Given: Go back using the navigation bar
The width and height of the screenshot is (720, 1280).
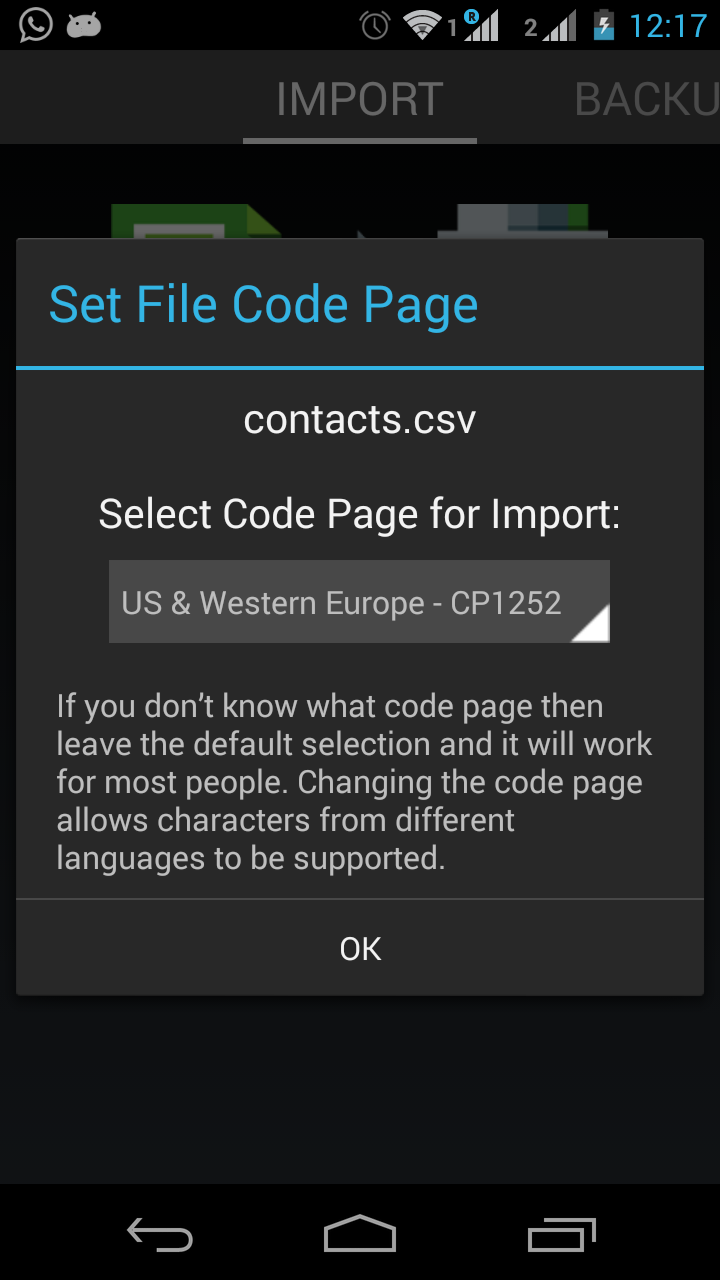Looking at the screenshot, I should 160,1234.
